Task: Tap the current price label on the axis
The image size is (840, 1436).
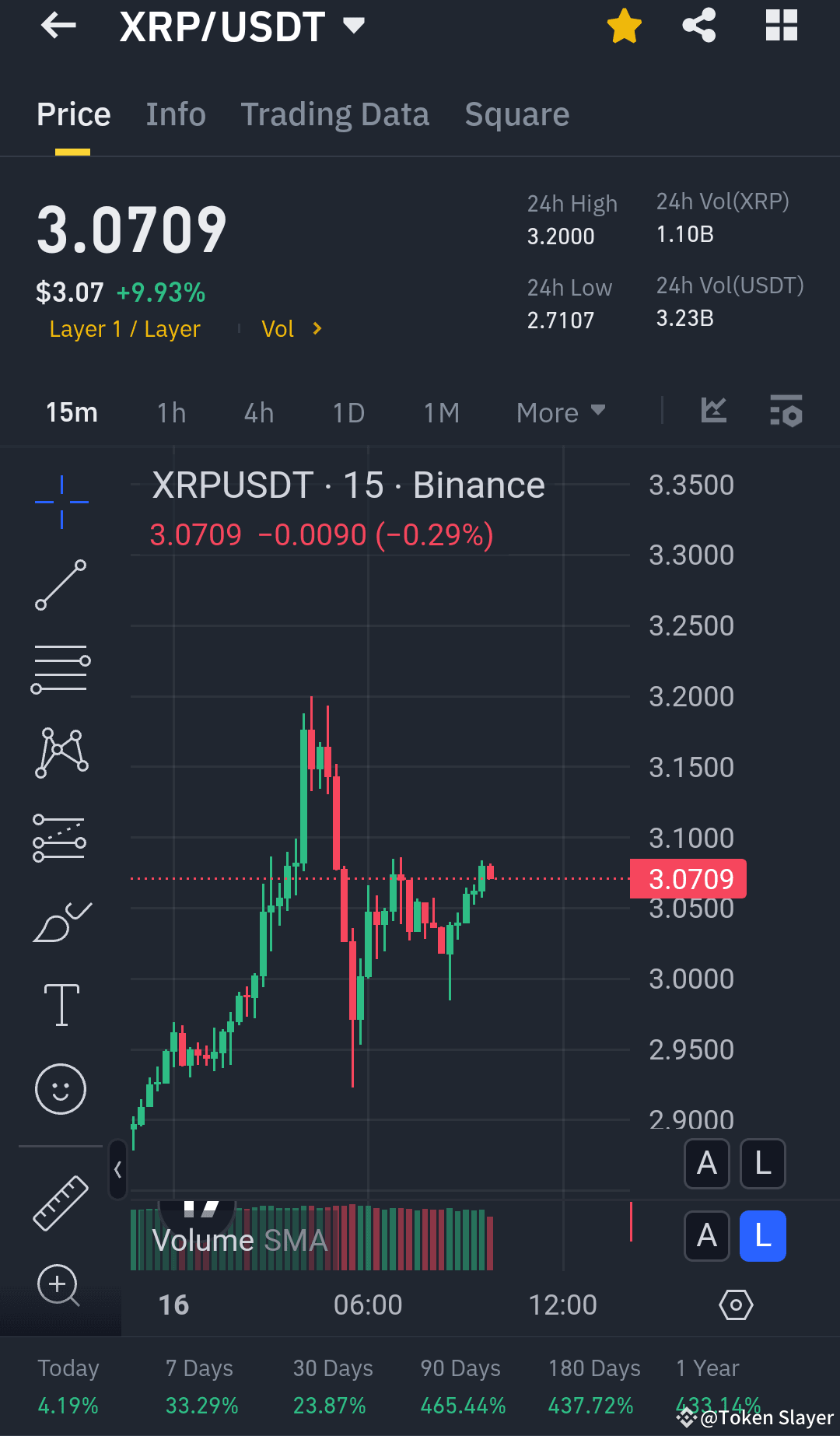Action: 688,878
